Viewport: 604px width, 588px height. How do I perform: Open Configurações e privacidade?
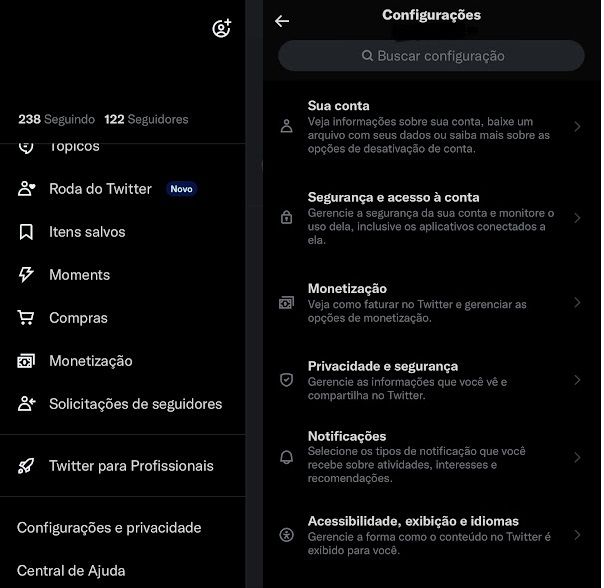109,528
